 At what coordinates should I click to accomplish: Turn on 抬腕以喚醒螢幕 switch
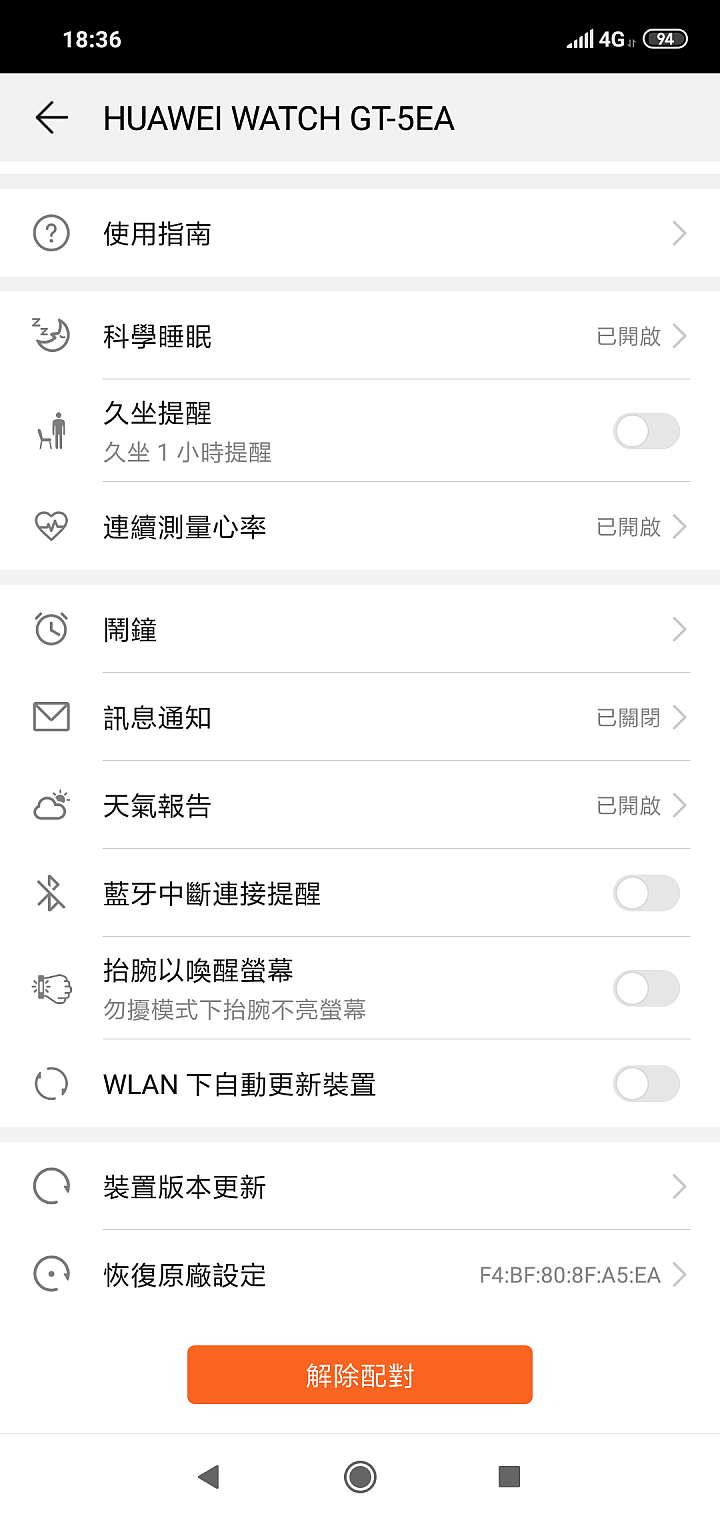(x=646, y=989)
